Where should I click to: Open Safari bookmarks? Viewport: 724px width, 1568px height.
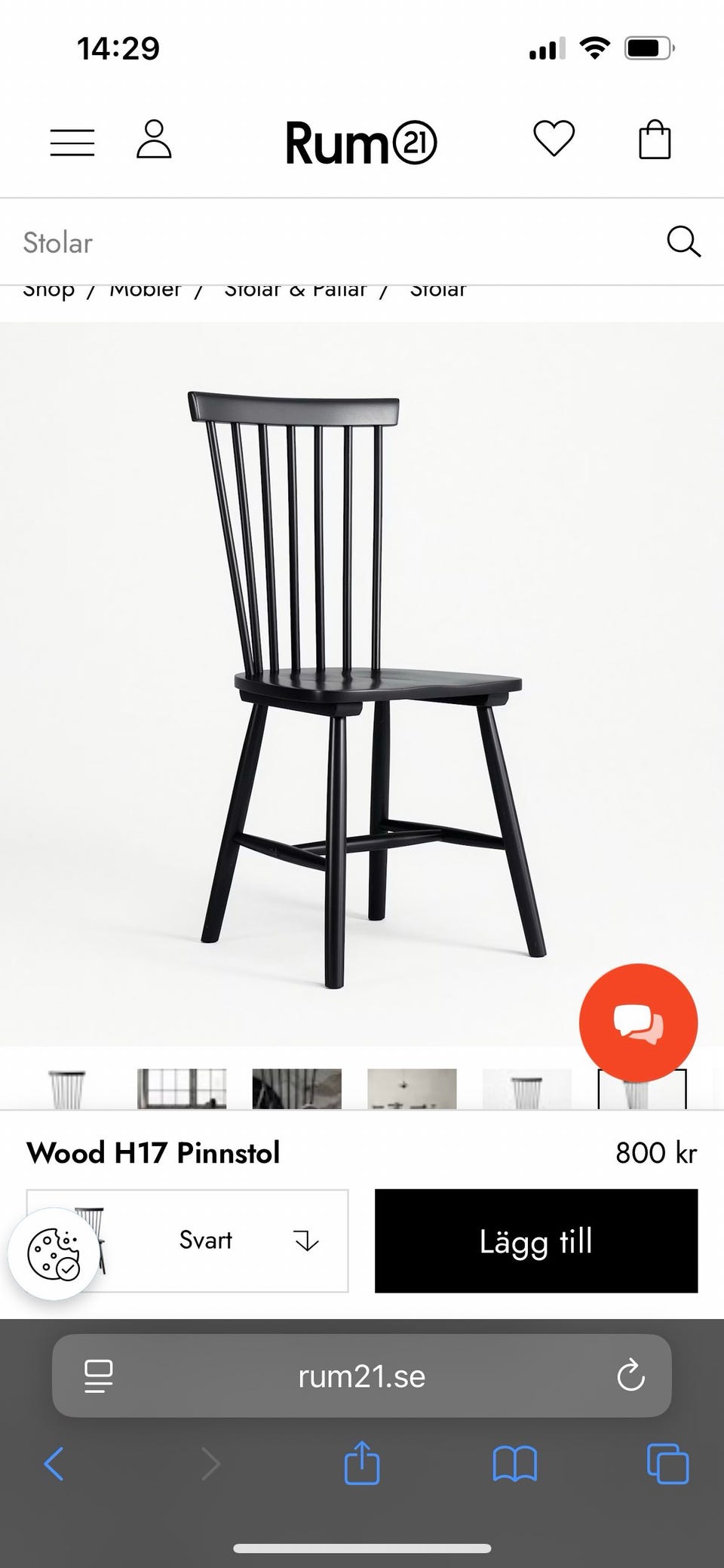click(x=514, y=1465)
